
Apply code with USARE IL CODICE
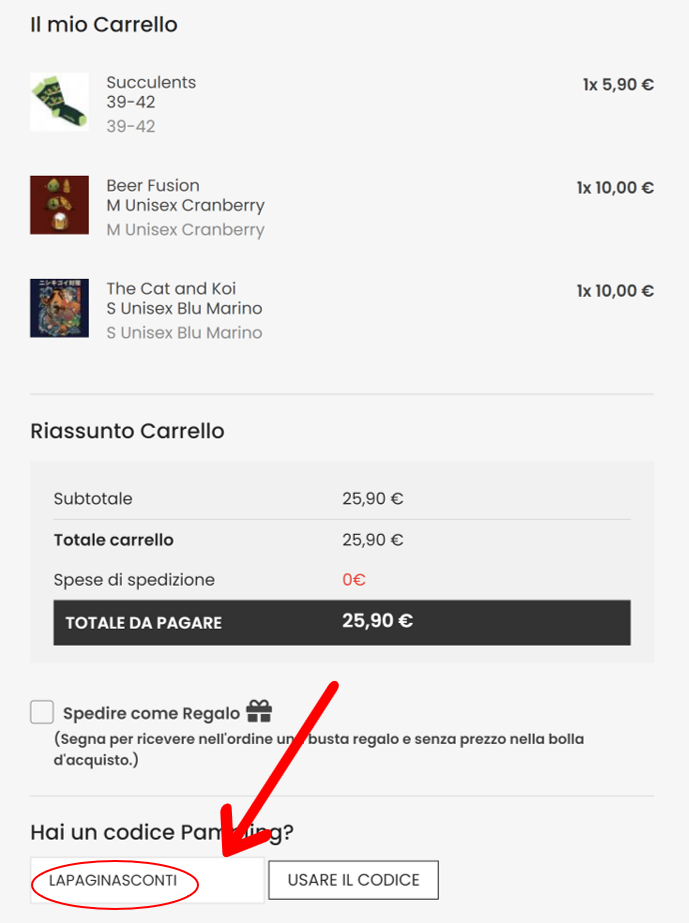(353, 881)
